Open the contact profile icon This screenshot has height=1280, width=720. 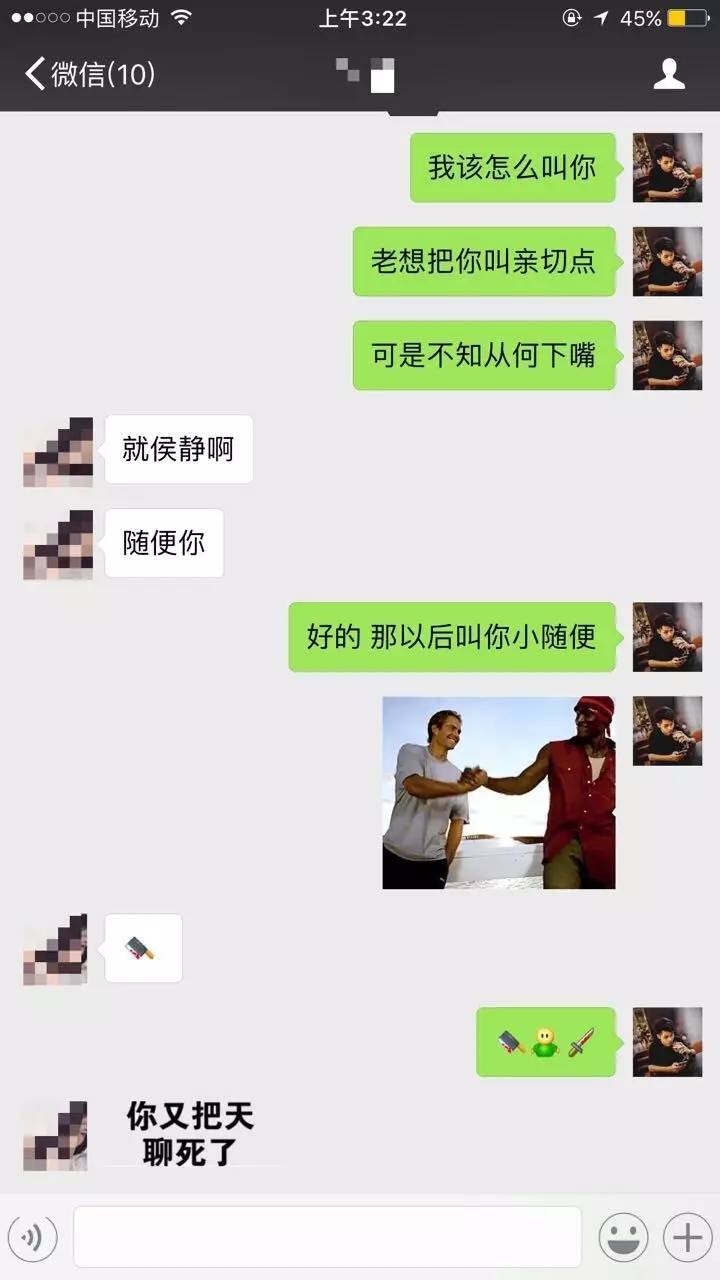(x=669, y=74)
